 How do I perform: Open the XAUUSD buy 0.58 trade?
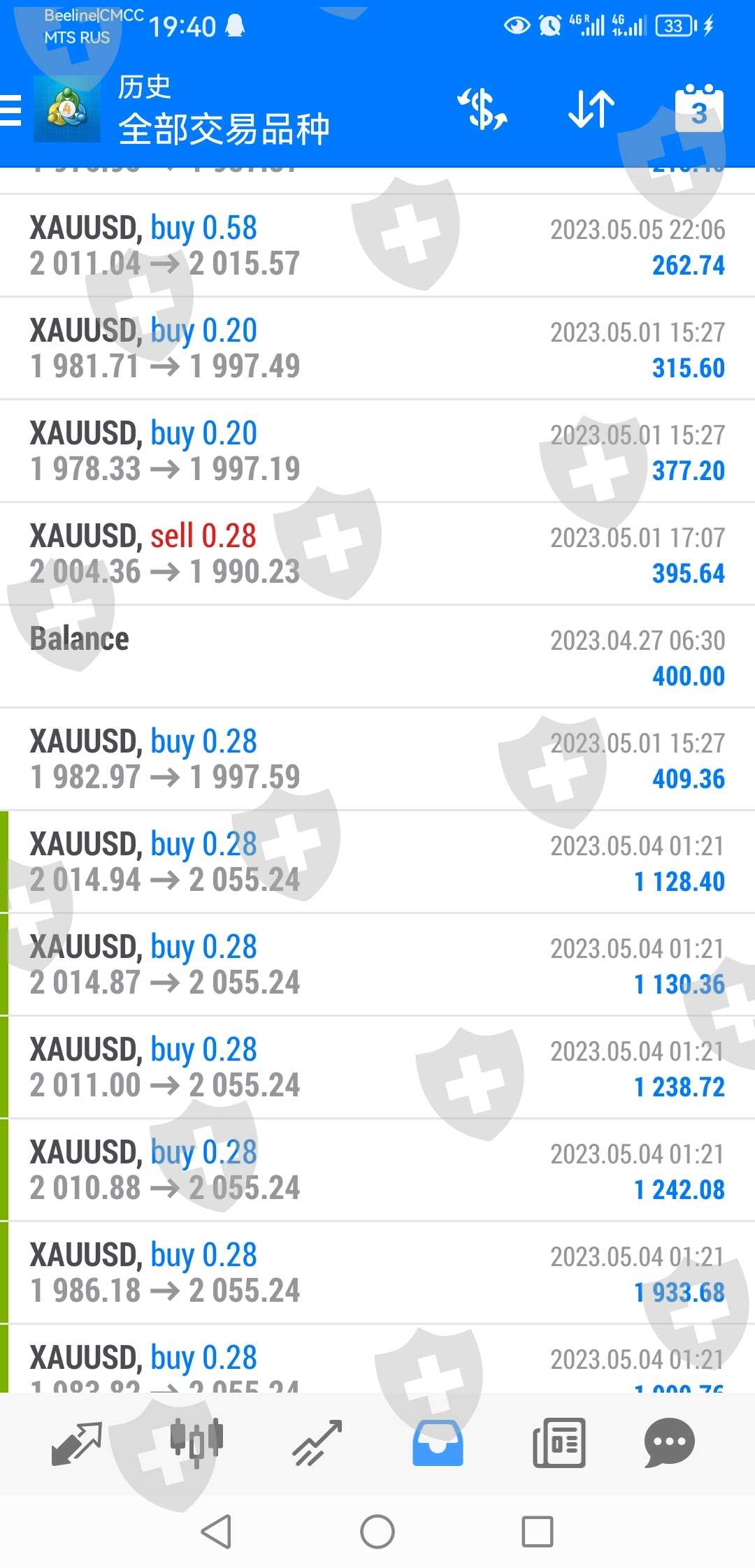[x=377, y=245]
